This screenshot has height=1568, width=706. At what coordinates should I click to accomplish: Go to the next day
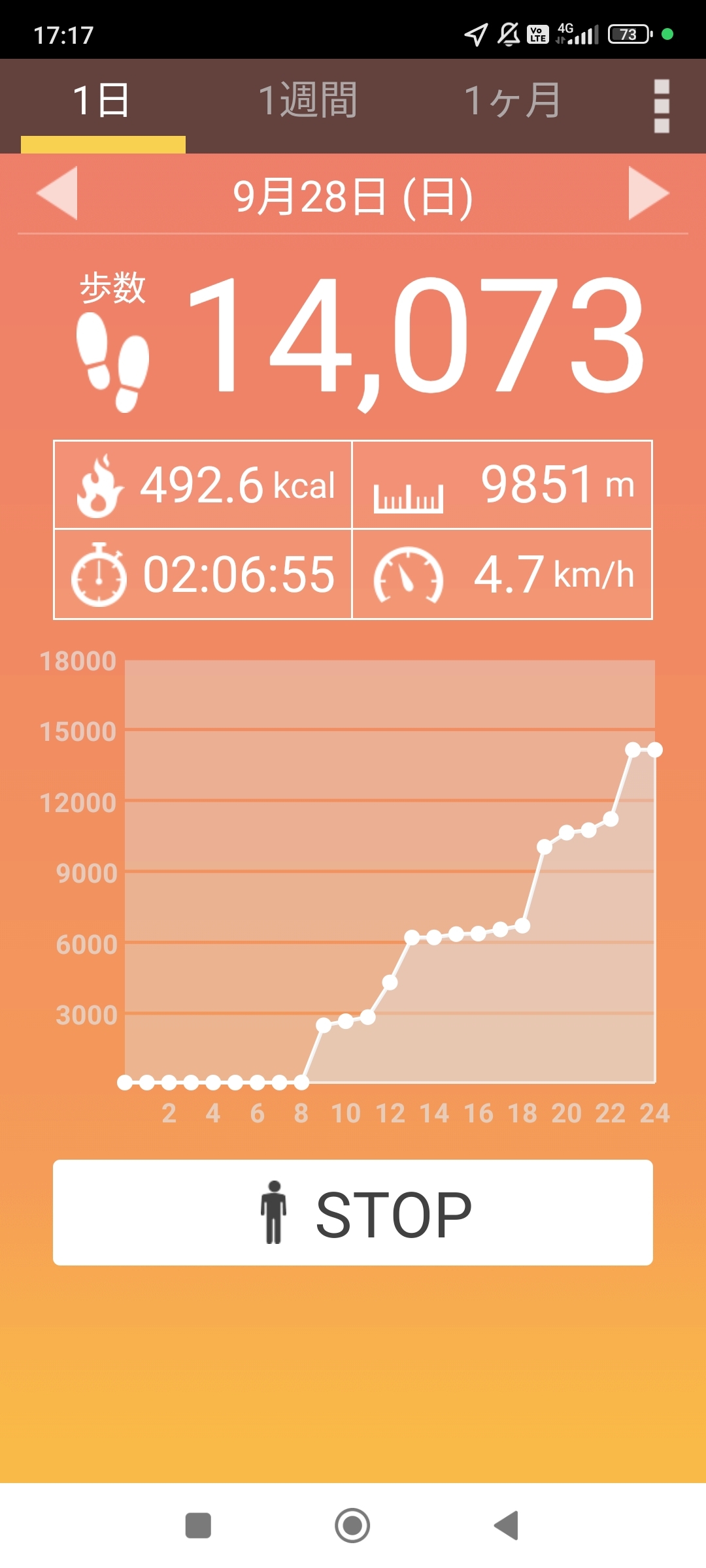click(648, 193)
